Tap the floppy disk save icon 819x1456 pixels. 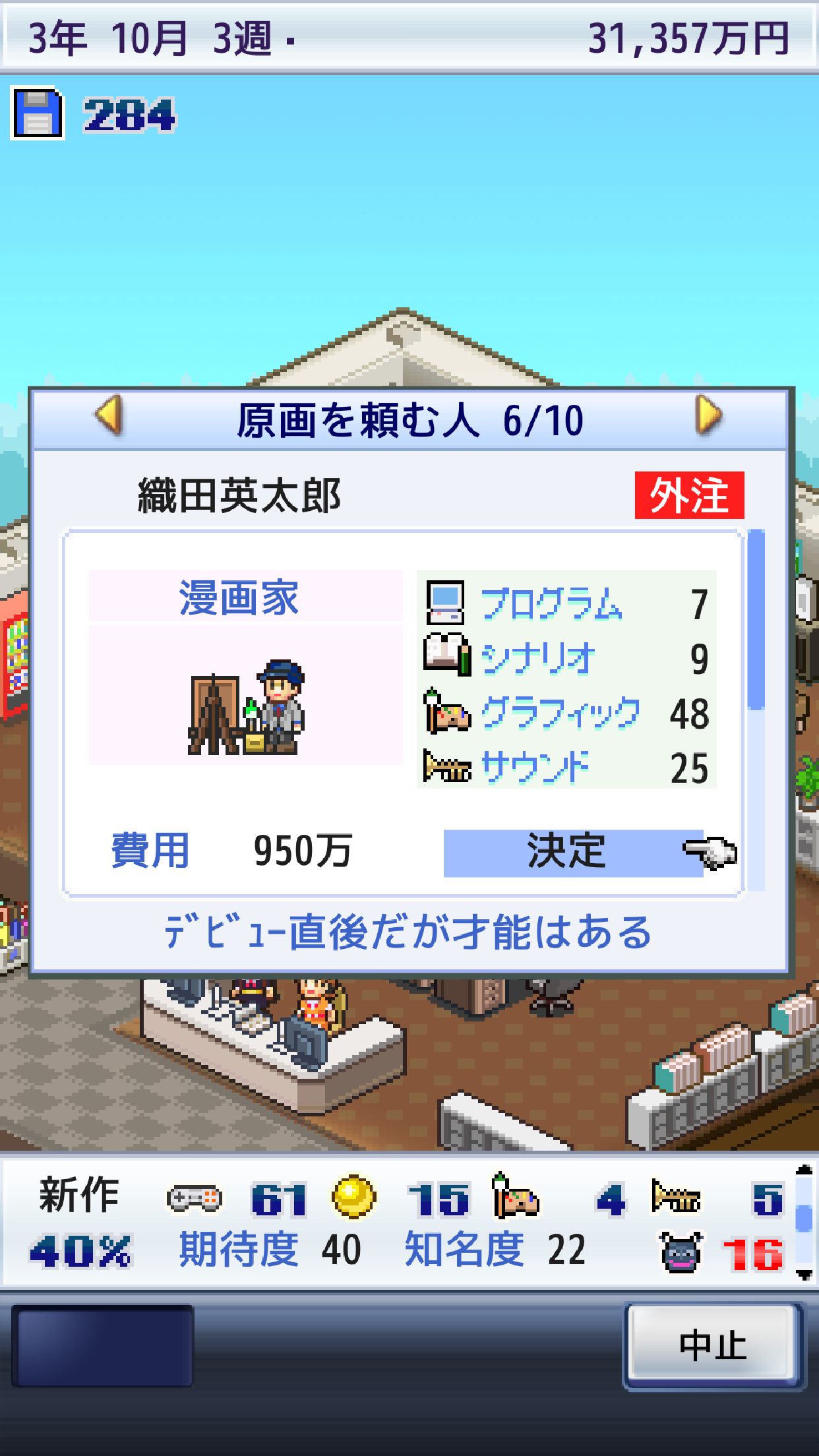point(38,113)
